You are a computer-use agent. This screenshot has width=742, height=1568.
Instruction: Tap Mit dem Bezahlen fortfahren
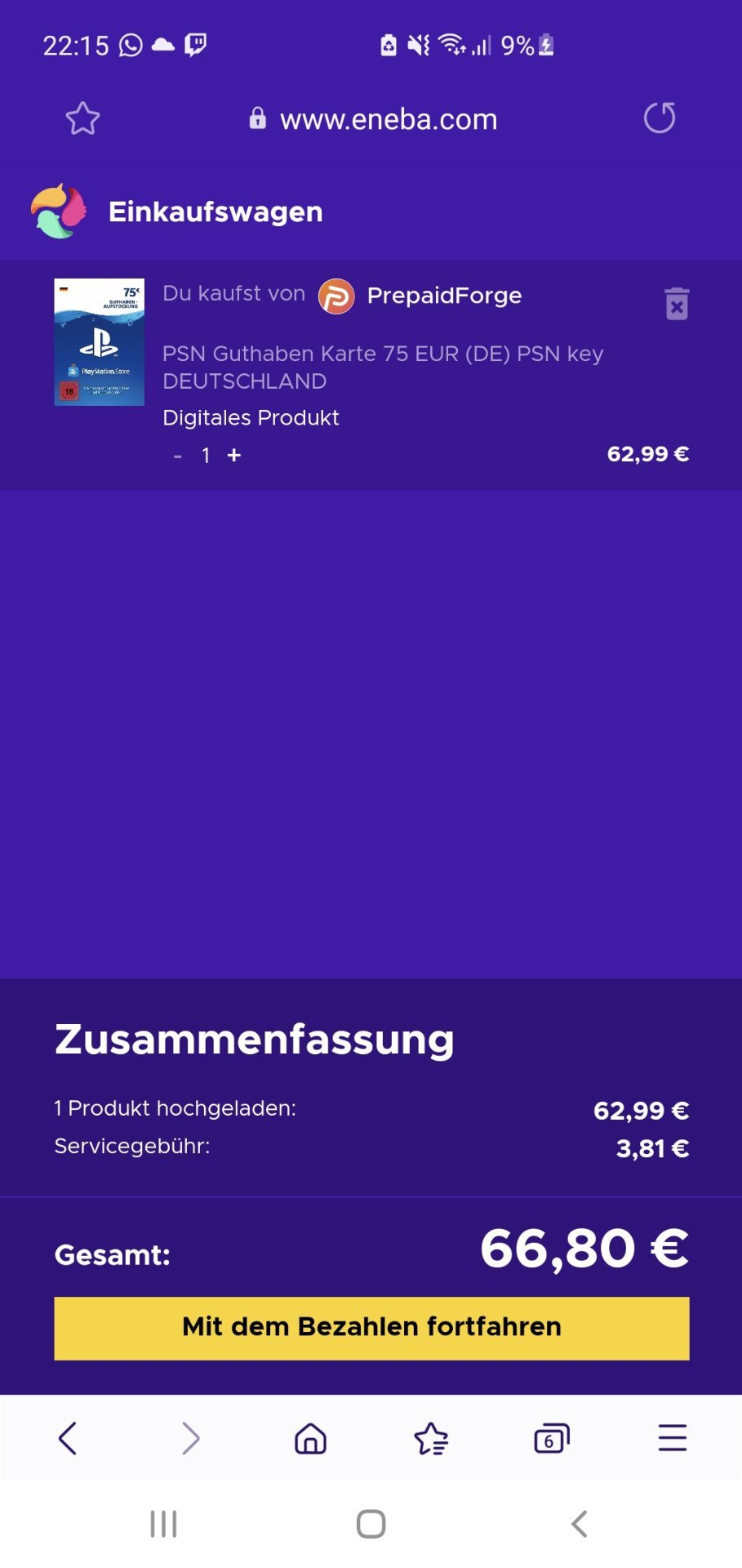coord(371,1328)
